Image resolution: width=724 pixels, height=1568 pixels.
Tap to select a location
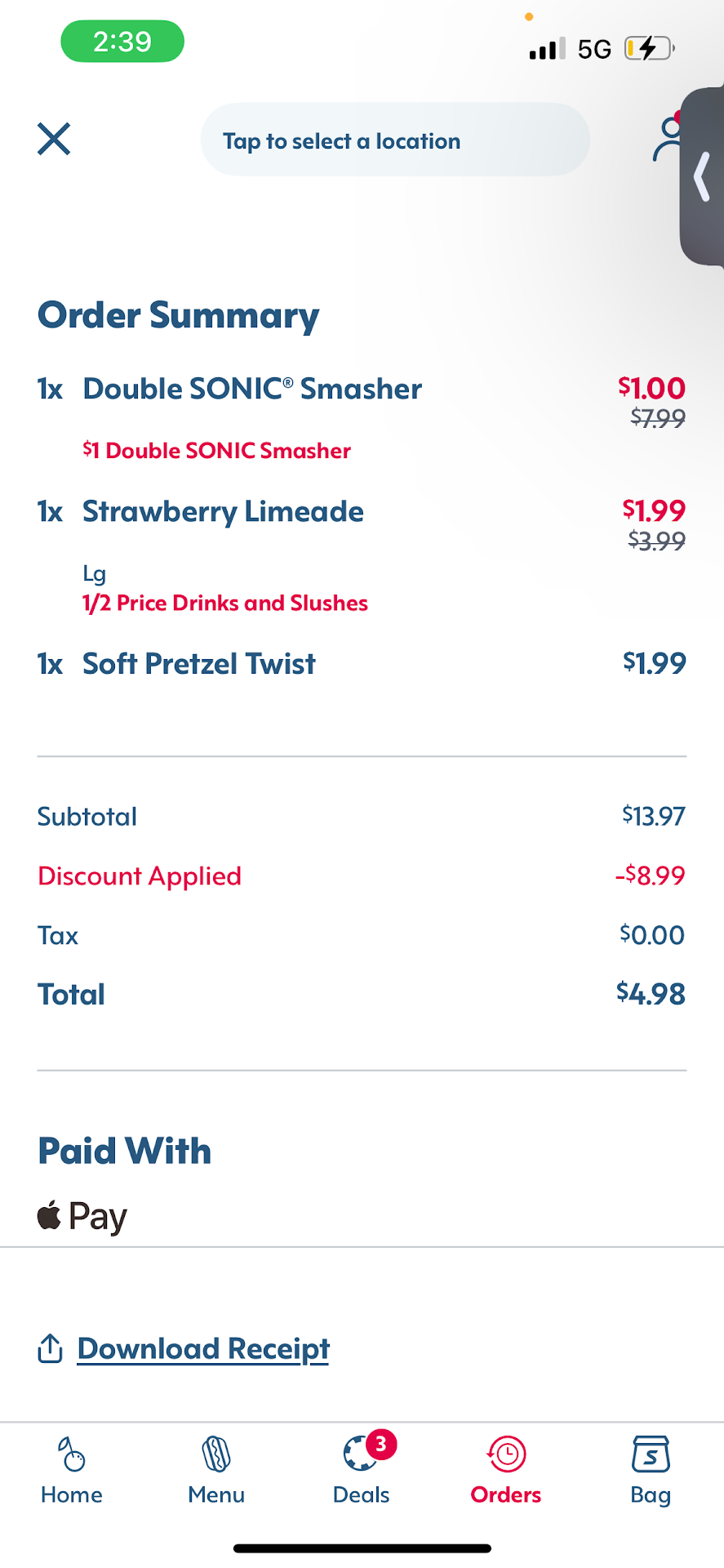(x=394, y=140)
